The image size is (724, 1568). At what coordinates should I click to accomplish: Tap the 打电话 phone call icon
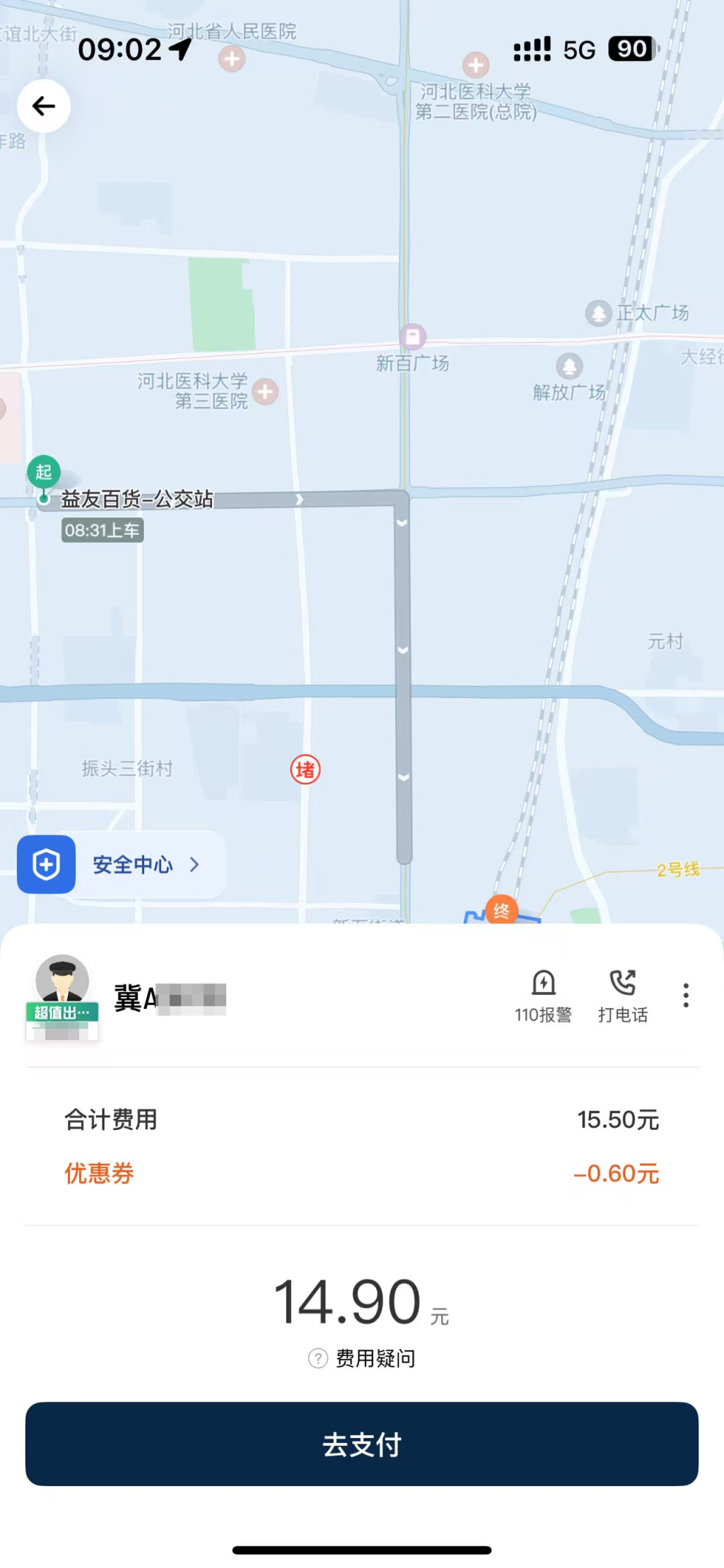pos(622,982)
